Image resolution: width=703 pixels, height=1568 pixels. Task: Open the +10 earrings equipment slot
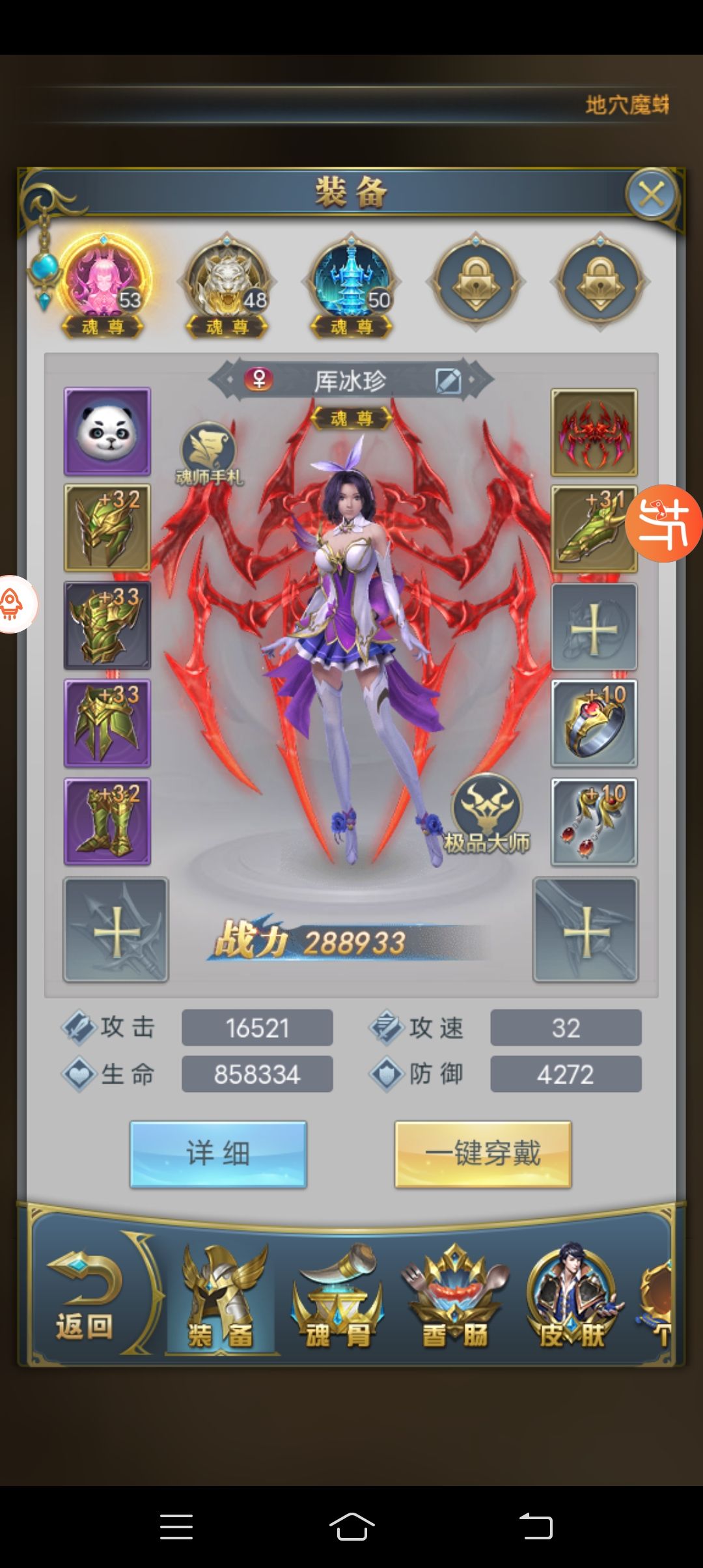594,822
